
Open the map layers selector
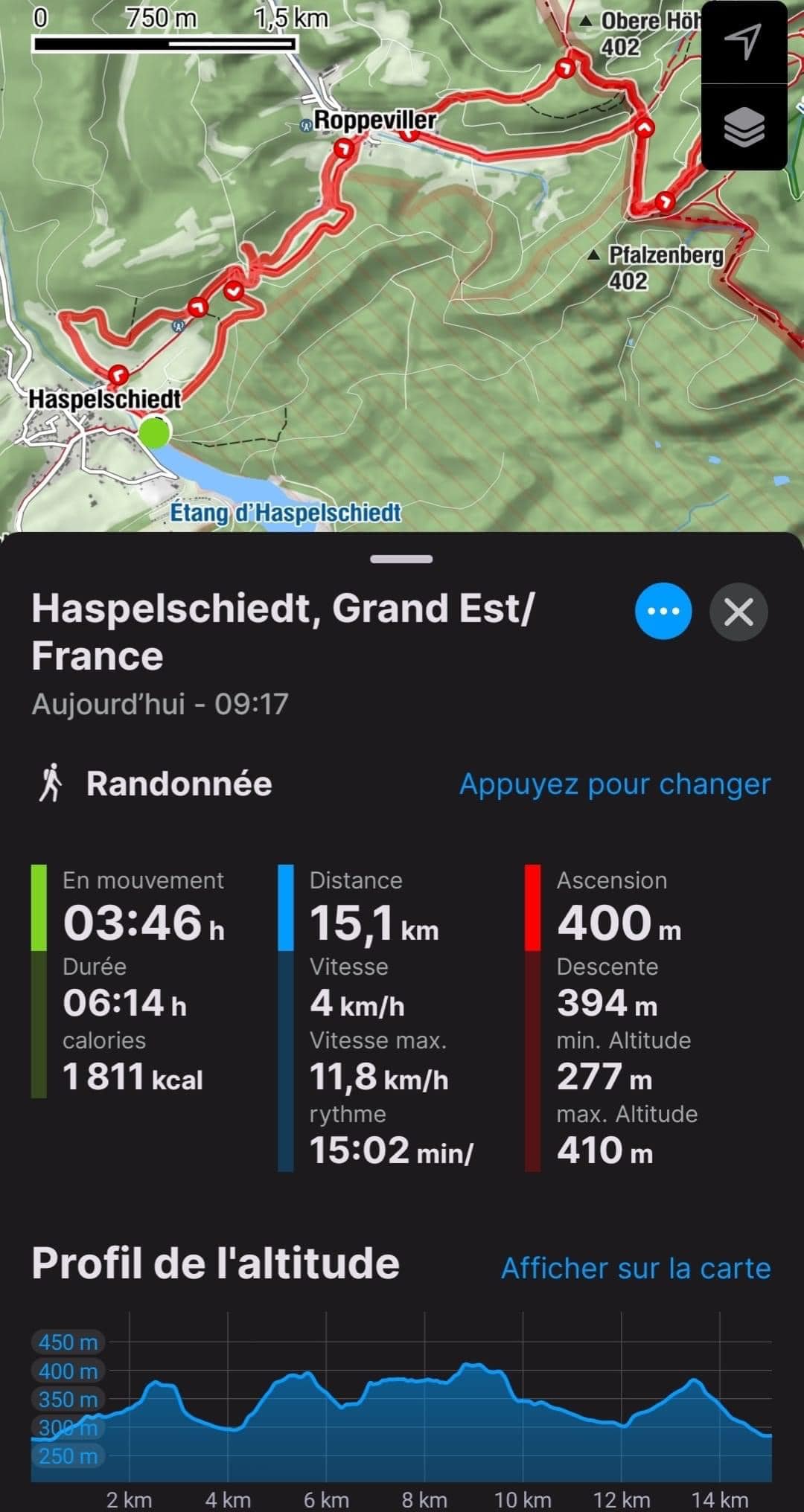click(x=744, y=126)
